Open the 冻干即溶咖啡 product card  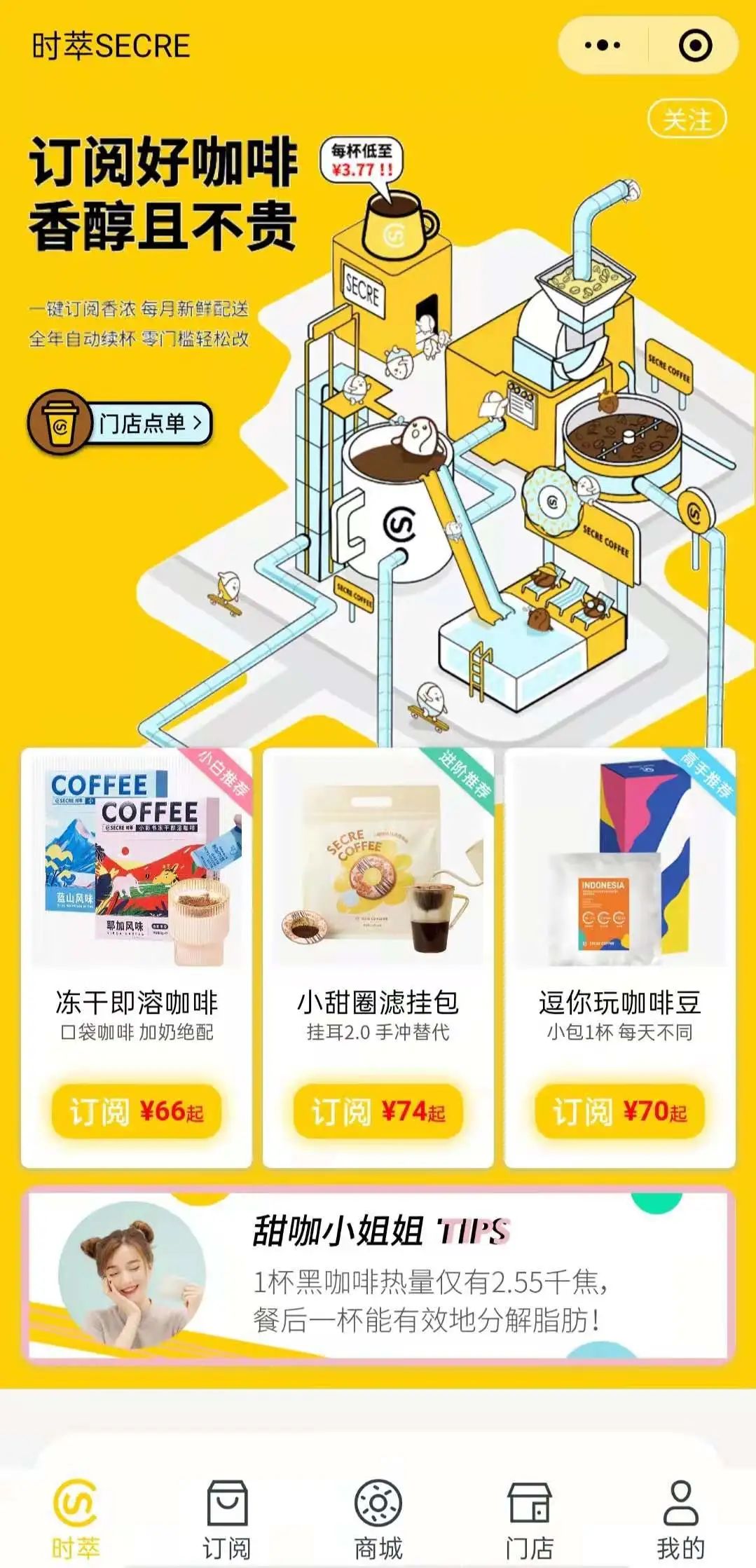(137, 911)
